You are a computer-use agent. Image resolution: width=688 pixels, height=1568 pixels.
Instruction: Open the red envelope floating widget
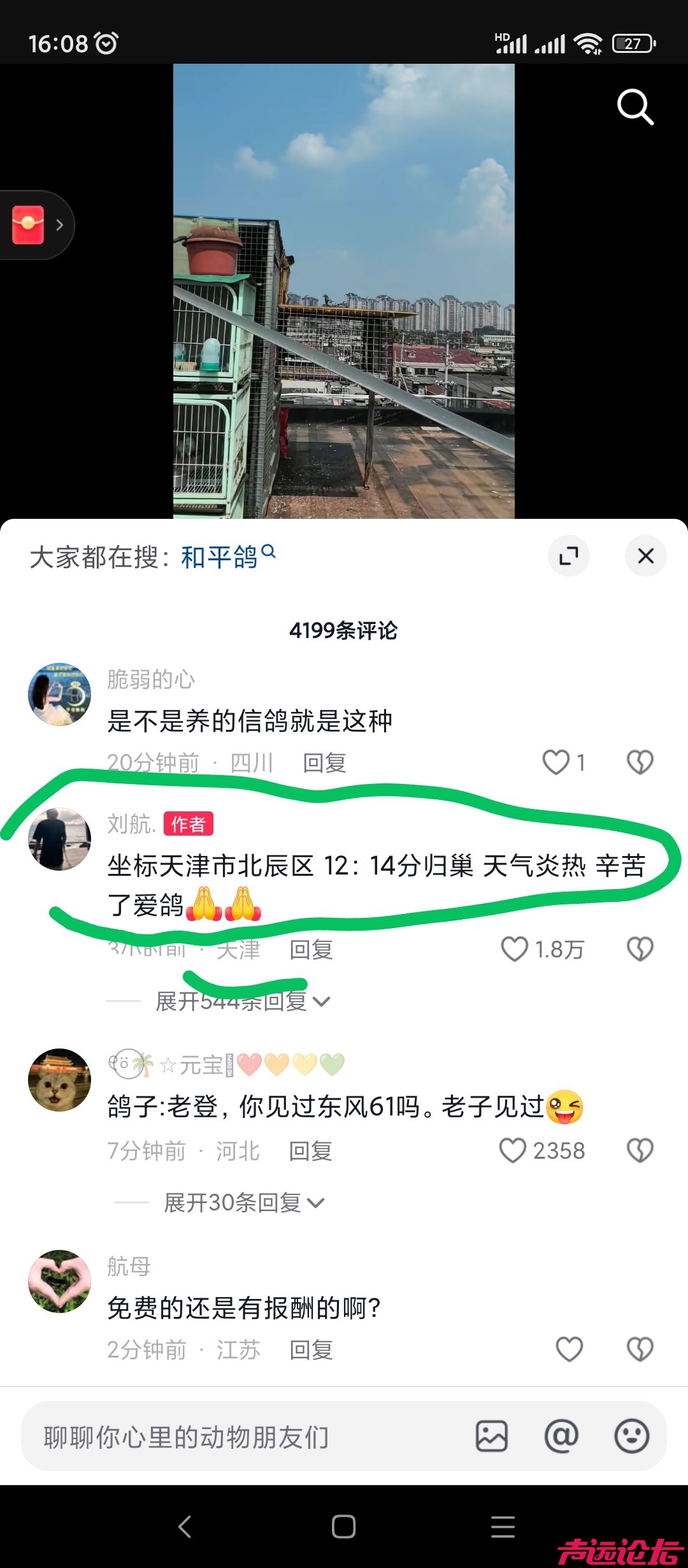[29, 225]
